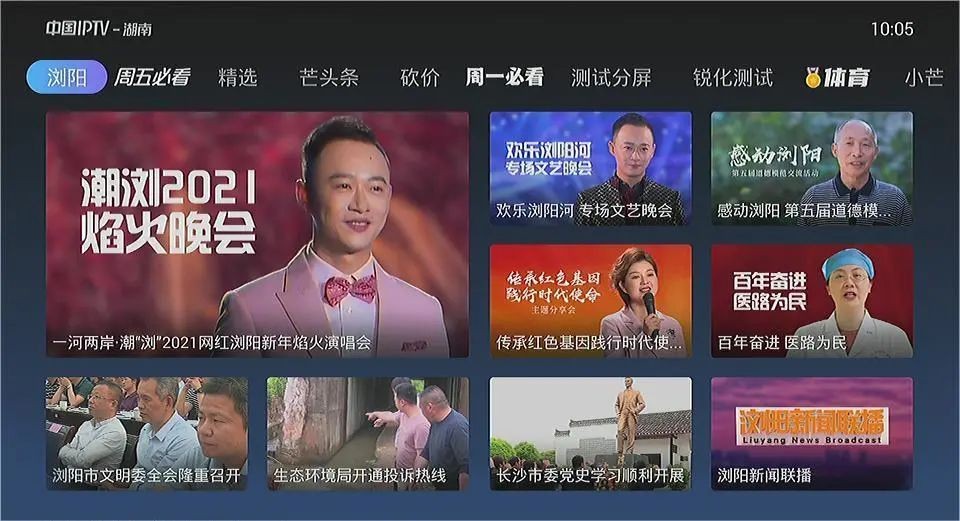
Task: Open the 感动浏阳 第五届道德模范 video
Action: [812, 168]
